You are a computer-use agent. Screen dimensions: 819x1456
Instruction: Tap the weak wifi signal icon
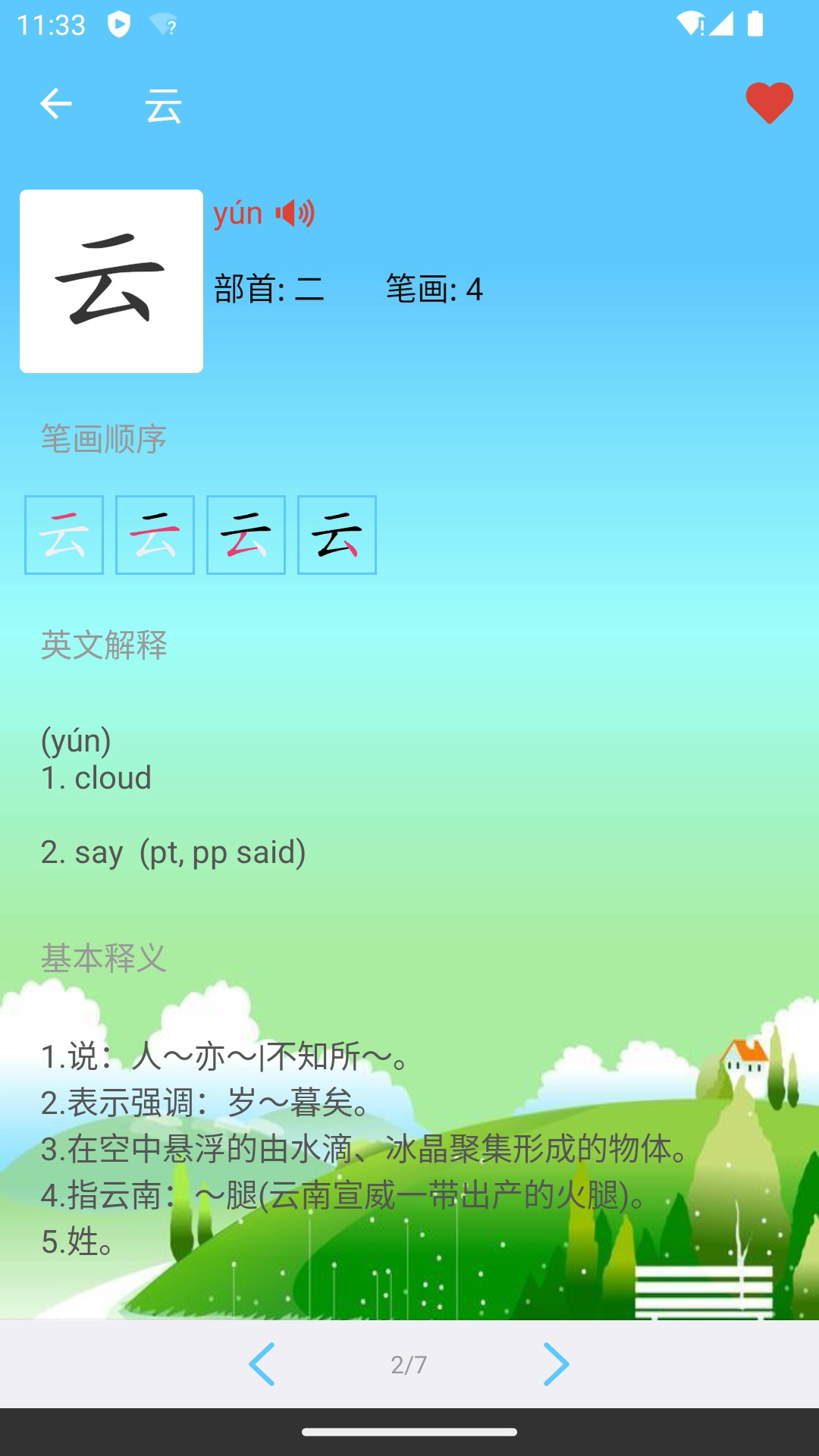click(163, 24)
